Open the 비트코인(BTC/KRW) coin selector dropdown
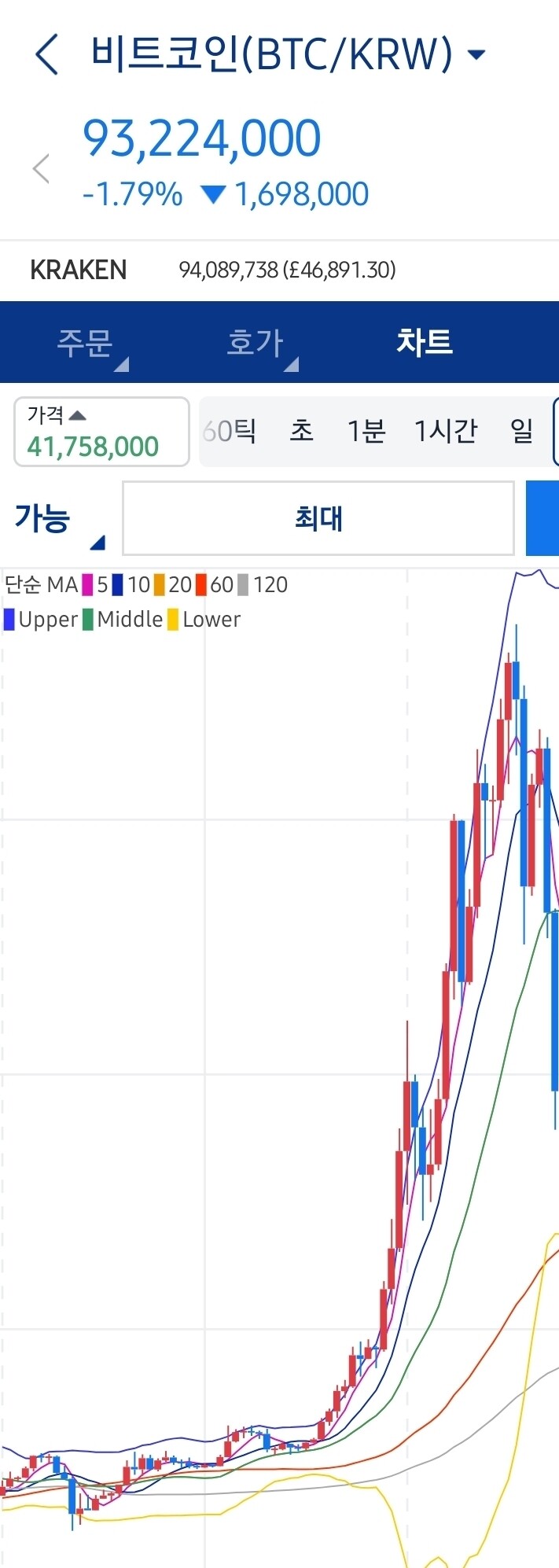This screenshot has height=1568, width=559. click(x=289, y=54)
